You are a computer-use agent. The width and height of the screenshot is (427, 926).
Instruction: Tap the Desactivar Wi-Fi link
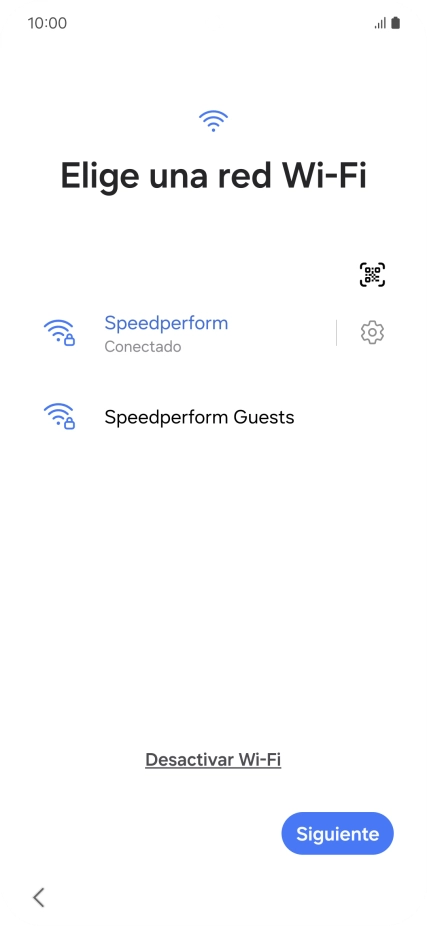pyautogui.click(x=213, y=759)
